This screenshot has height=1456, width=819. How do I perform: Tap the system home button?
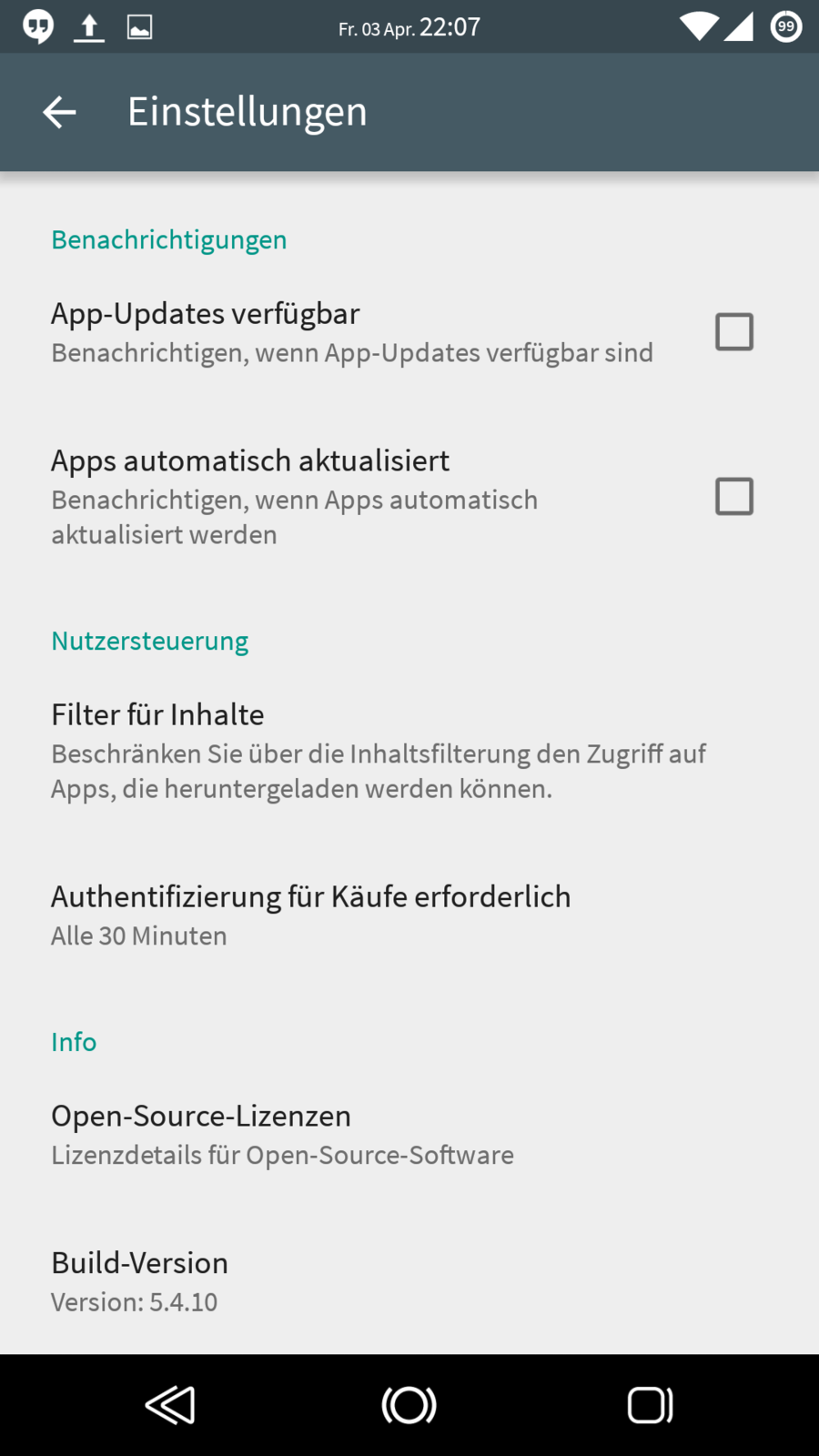[409, 1405]
